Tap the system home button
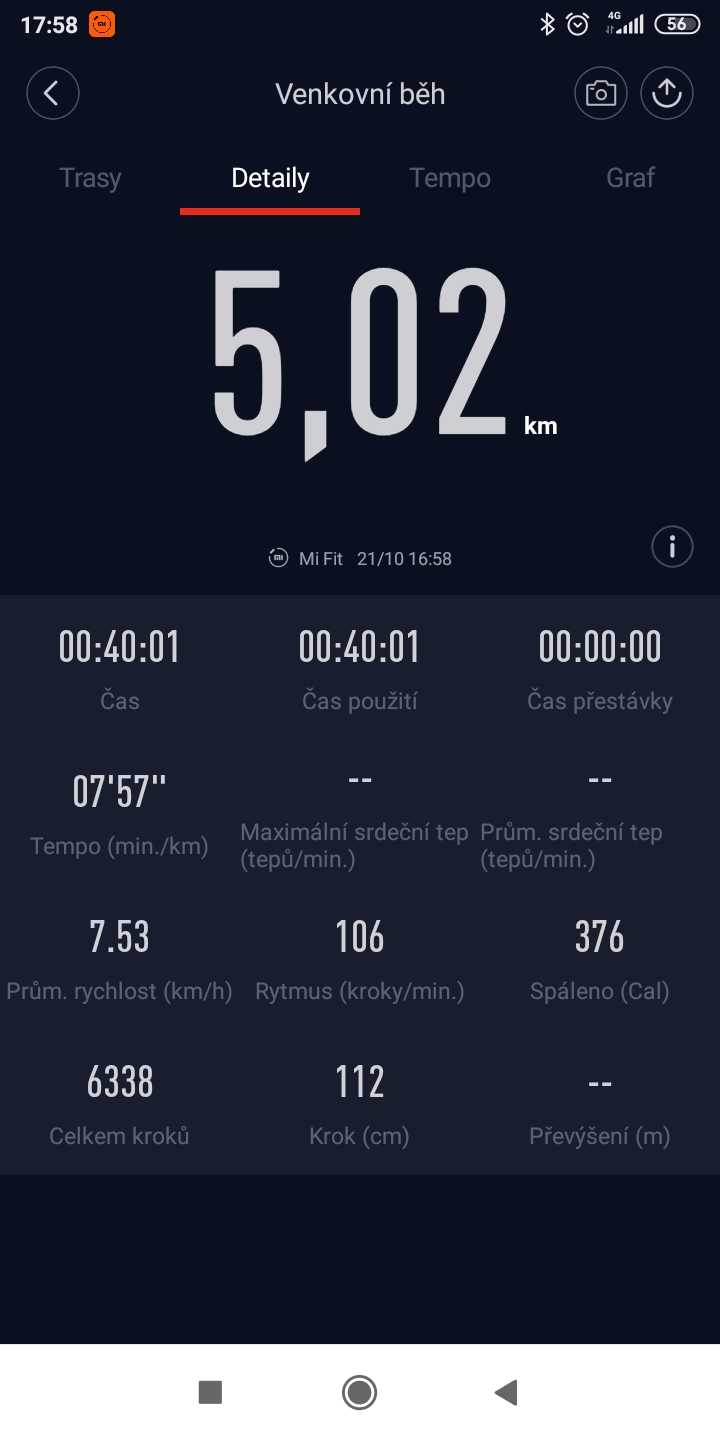 359,1392
